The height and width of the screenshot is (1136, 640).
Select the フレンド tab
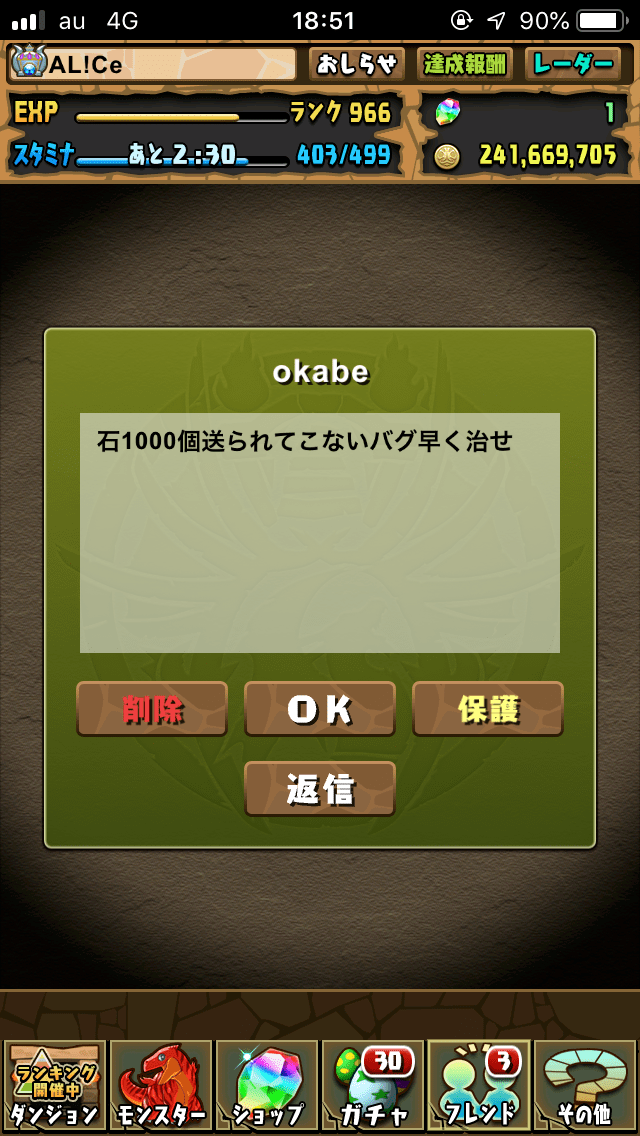coord(479,1086)
